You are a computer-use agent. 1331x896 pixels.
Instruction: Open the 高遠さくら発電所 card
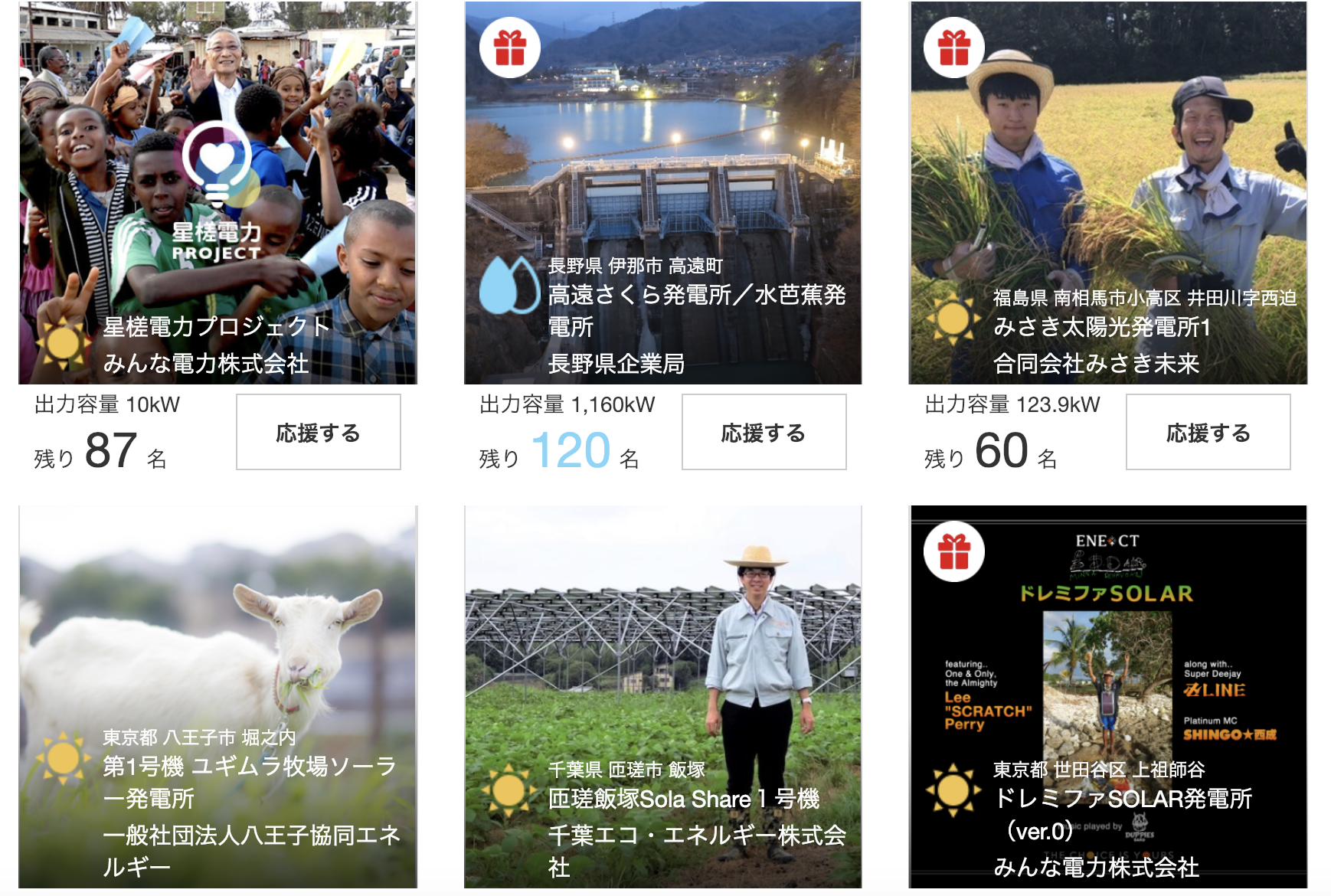pyautogui.click(x=662, y=193)
